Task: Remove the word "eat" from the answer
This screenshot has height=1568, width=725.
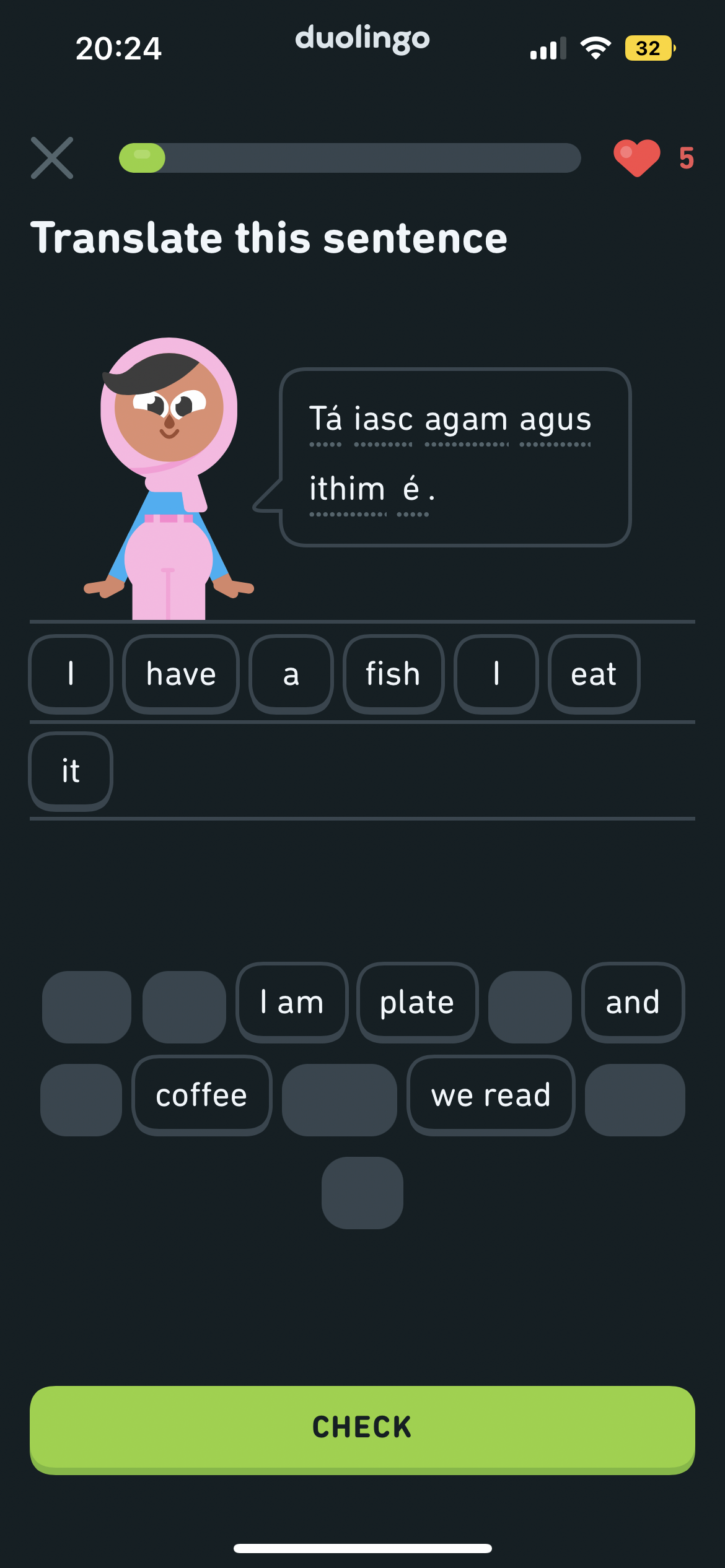Action: (593, 674)
